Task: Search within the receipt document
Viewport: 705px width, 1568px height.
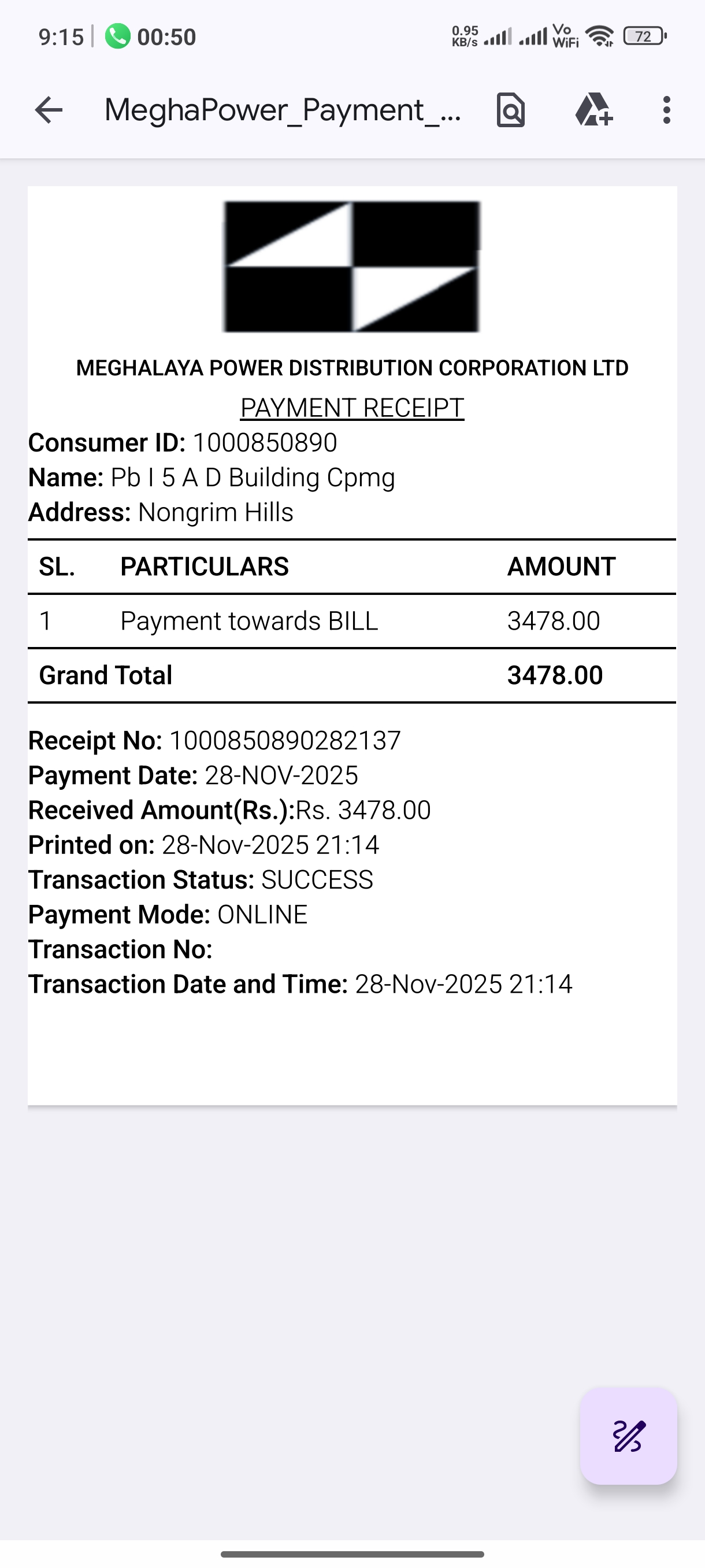Action: [510, 110]
